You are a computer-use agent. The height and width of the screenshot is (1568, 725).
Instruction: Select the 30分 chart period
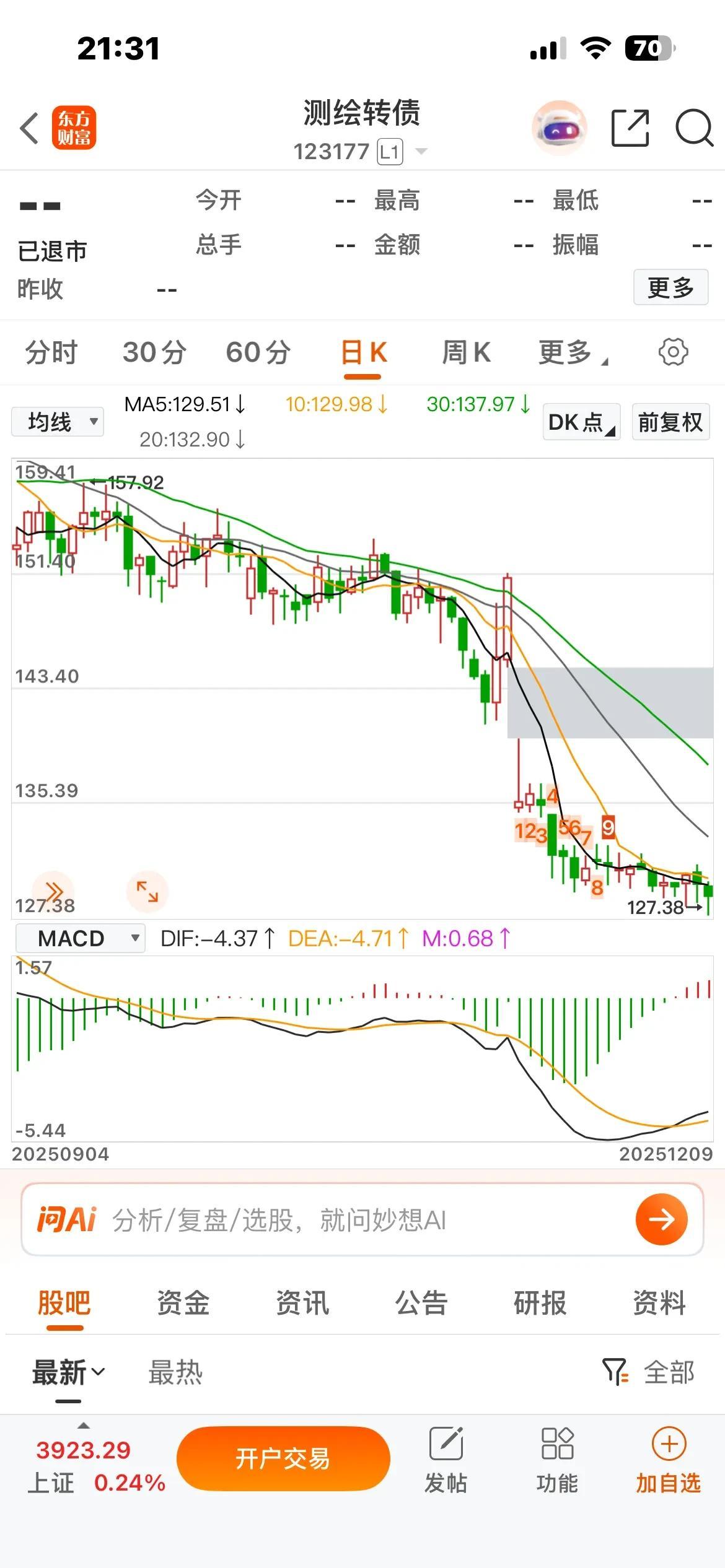(x=154, y=352)
